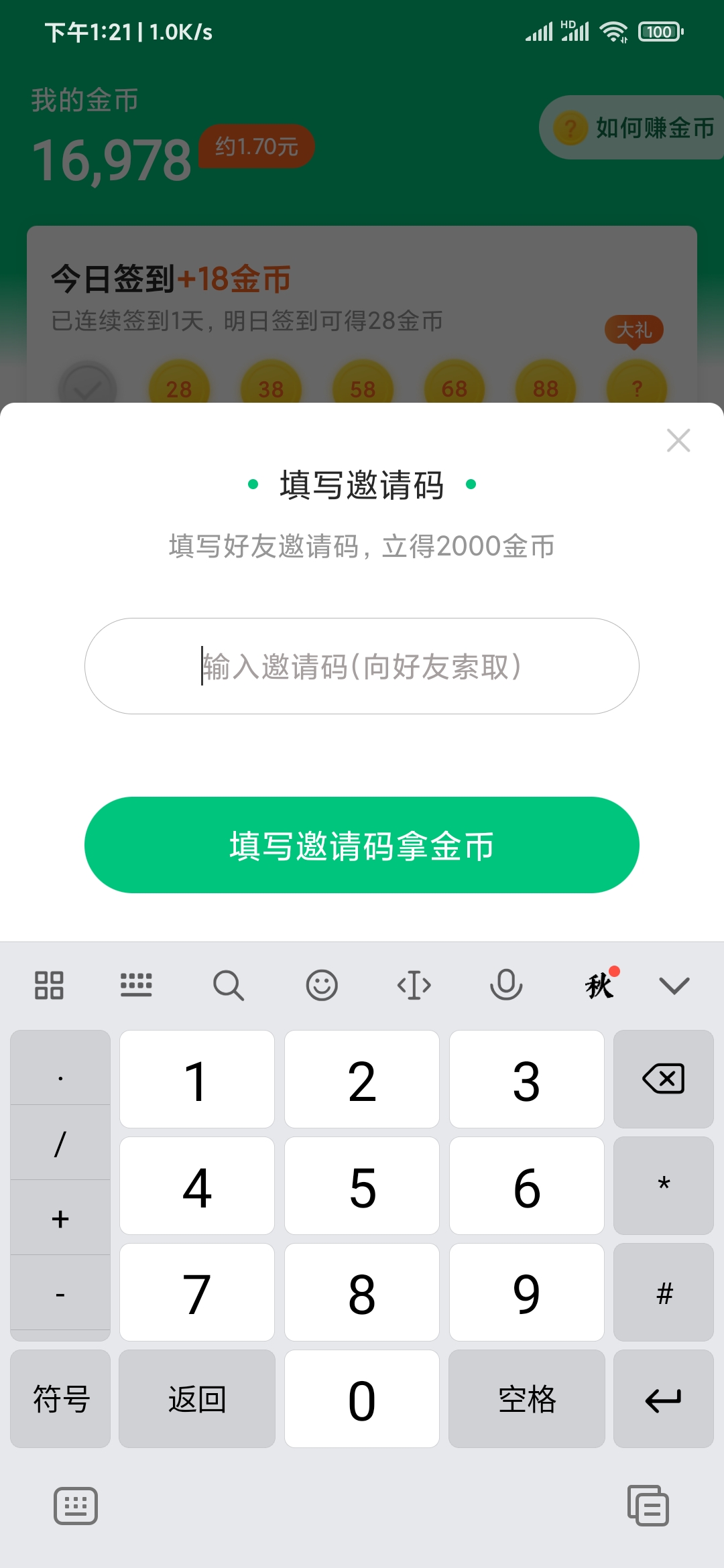Open the clipboard icon at bottom right
The image size is (724, 1568).
(648, 1506)
